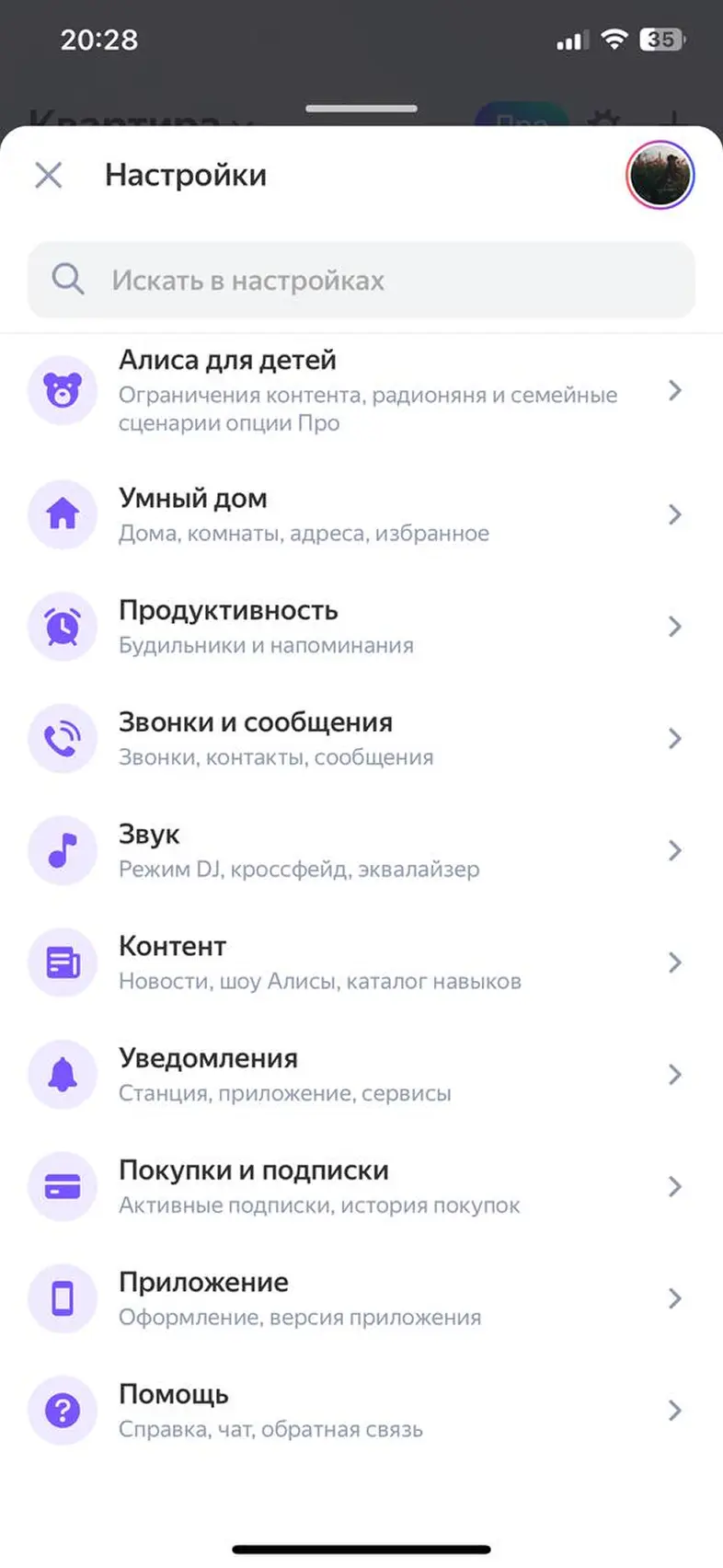Image resolution: width=723 pixels, height=1568 pixels.
Task: Open Покупки и подписки
Action: coord(361,1187)
